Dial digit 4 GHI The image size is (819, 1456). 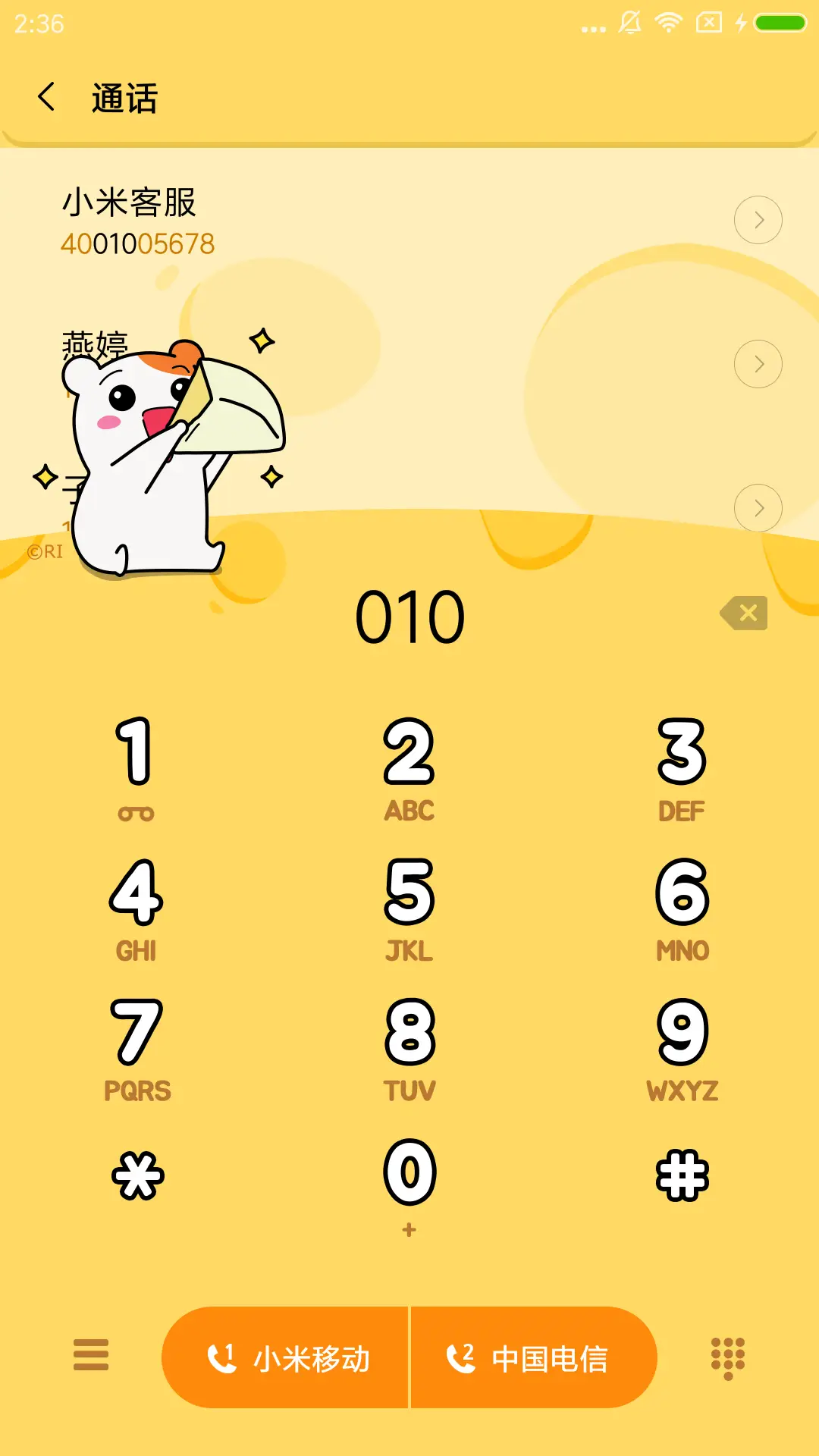(x=136, y=908)
